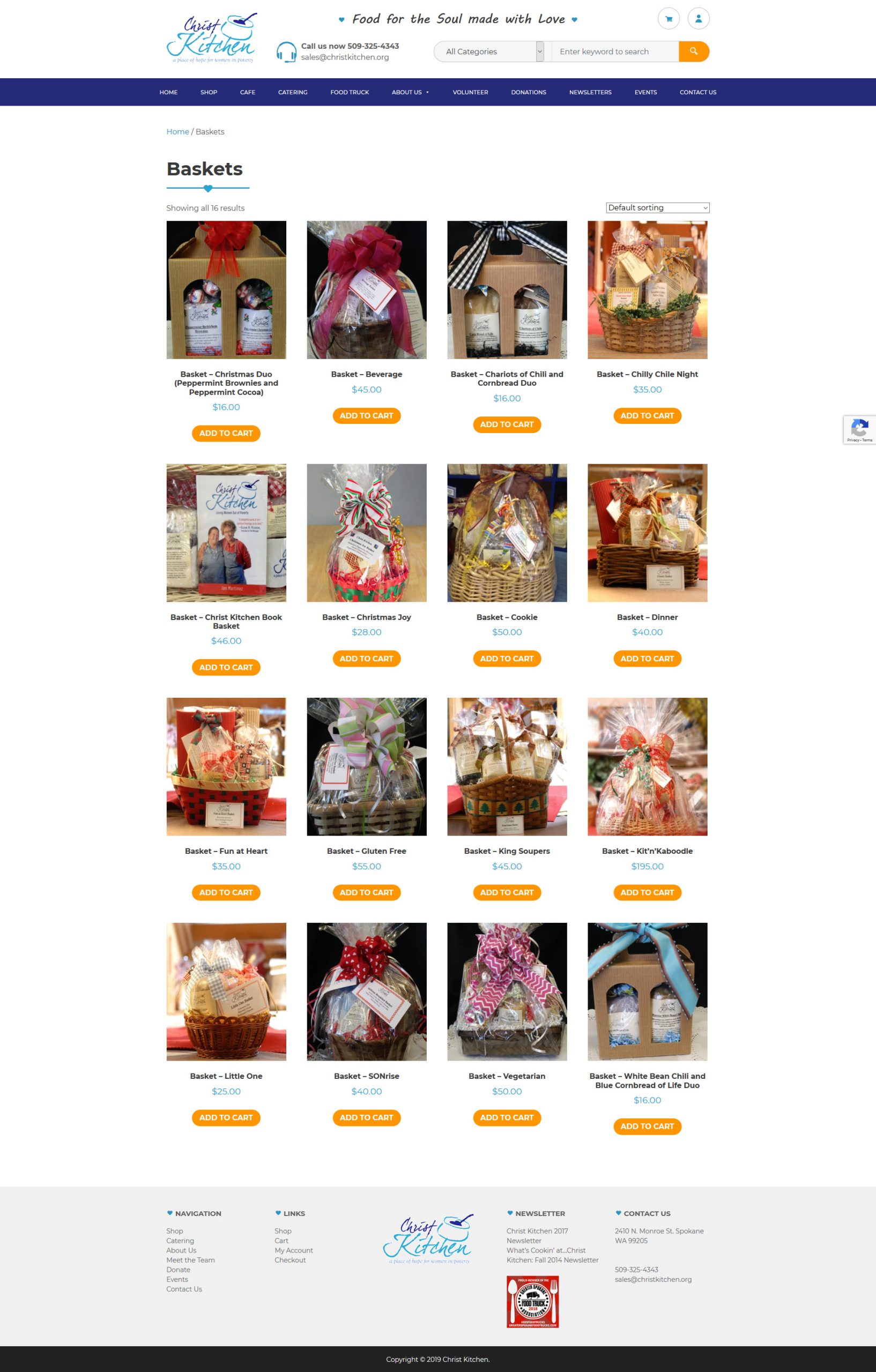Open the Default sorting dropdown
This screenshot has height=1372, width=876.
pos(657,208)
